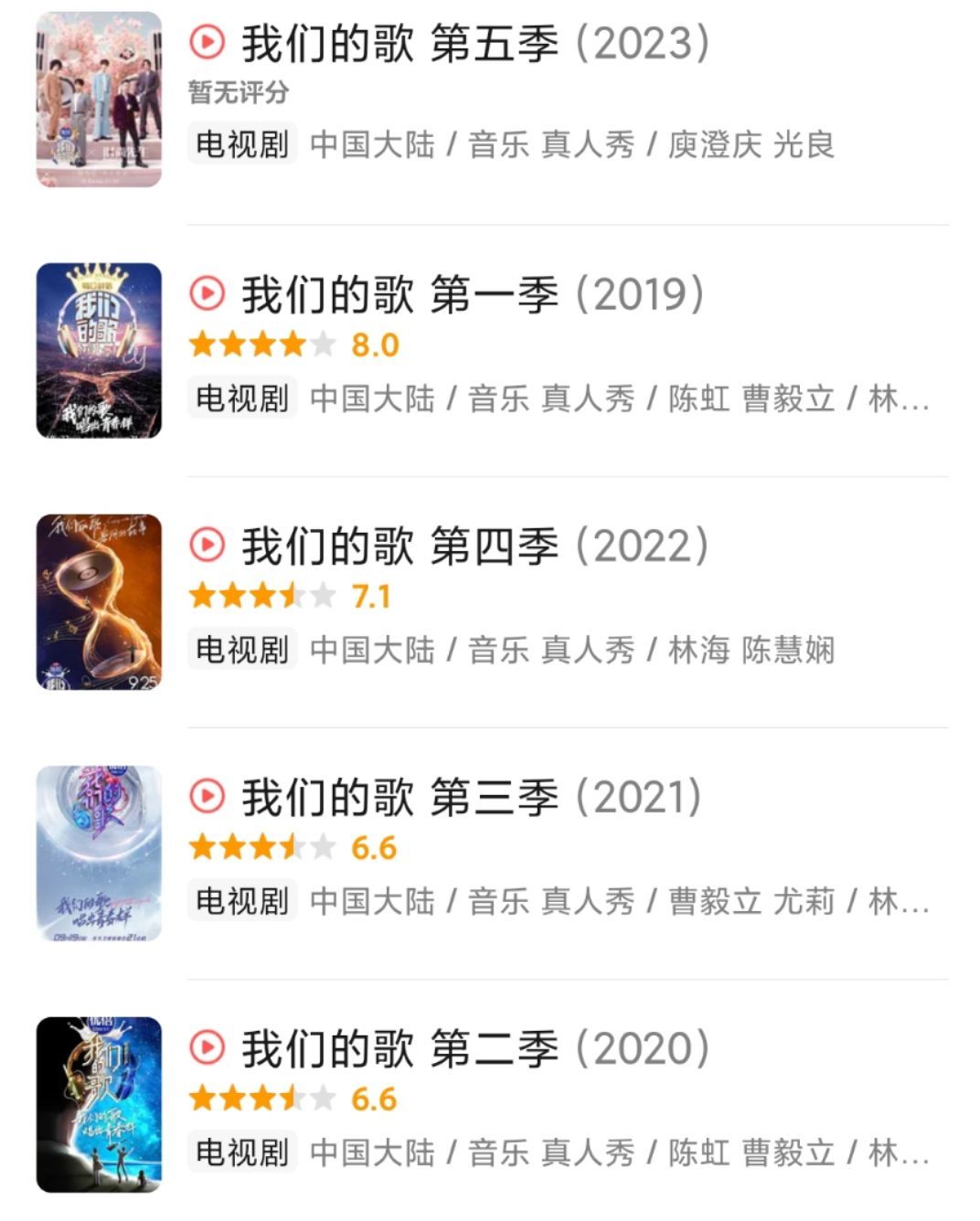Select 我们的歌 第四季 (2022) entry

tap(474, 547)
